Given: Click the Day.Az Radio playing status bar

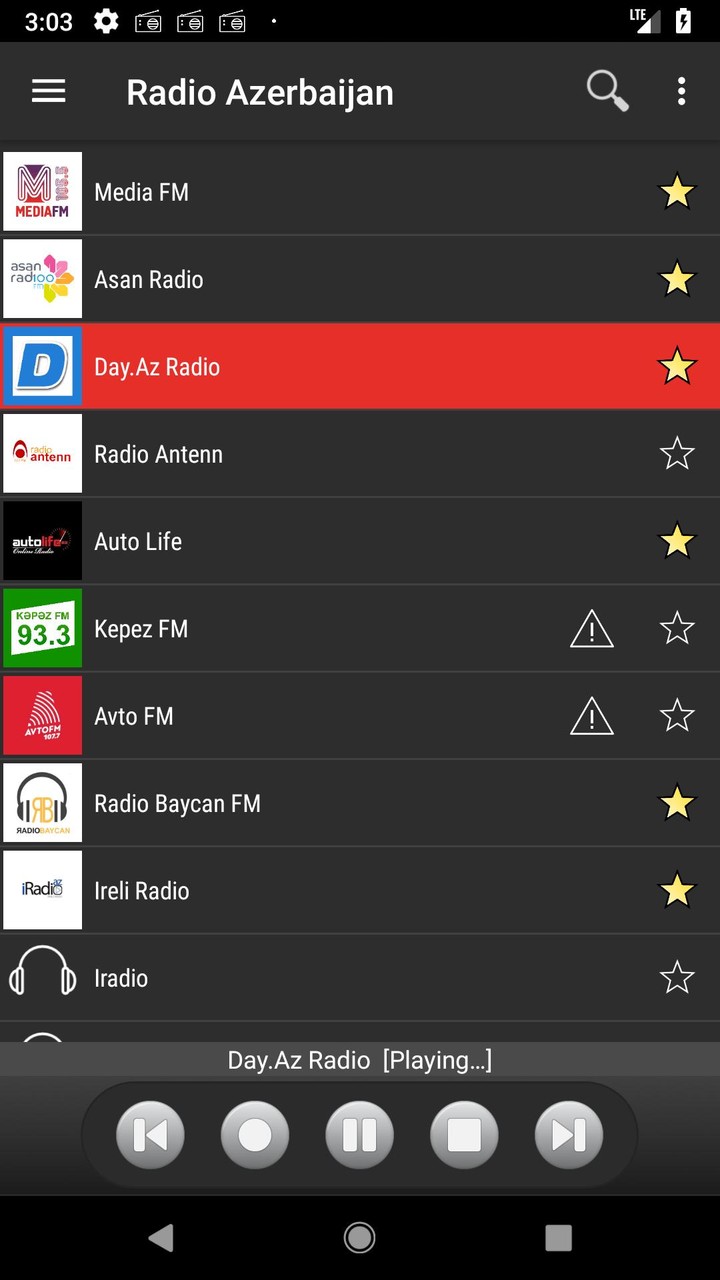Looking at the screenshot, I should pyautogui.click(x=359, y=1059).
